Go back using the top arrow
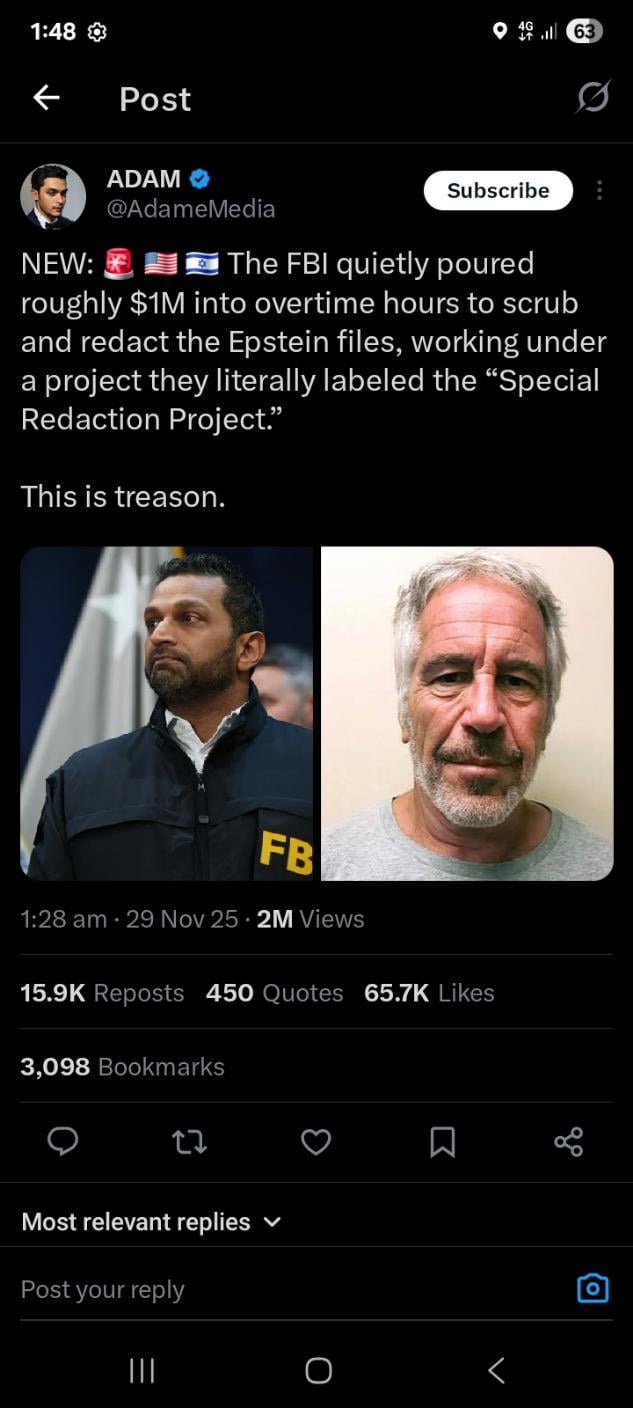 tap(46, 98)
